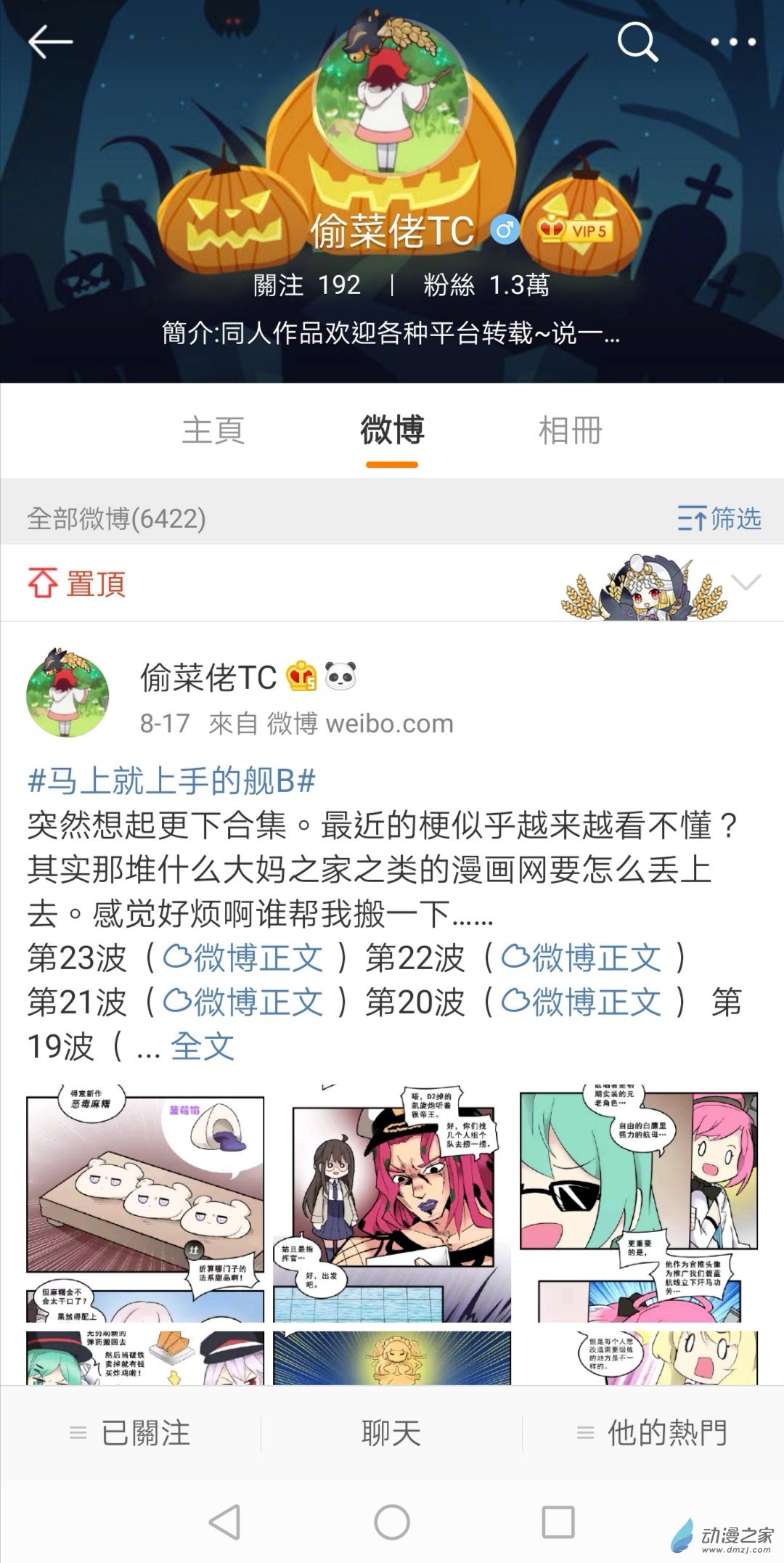Open the 第21波 微博正文 link
Image resolution: width=784 pixels, height=1563 pixels.
click(244, 1003)
